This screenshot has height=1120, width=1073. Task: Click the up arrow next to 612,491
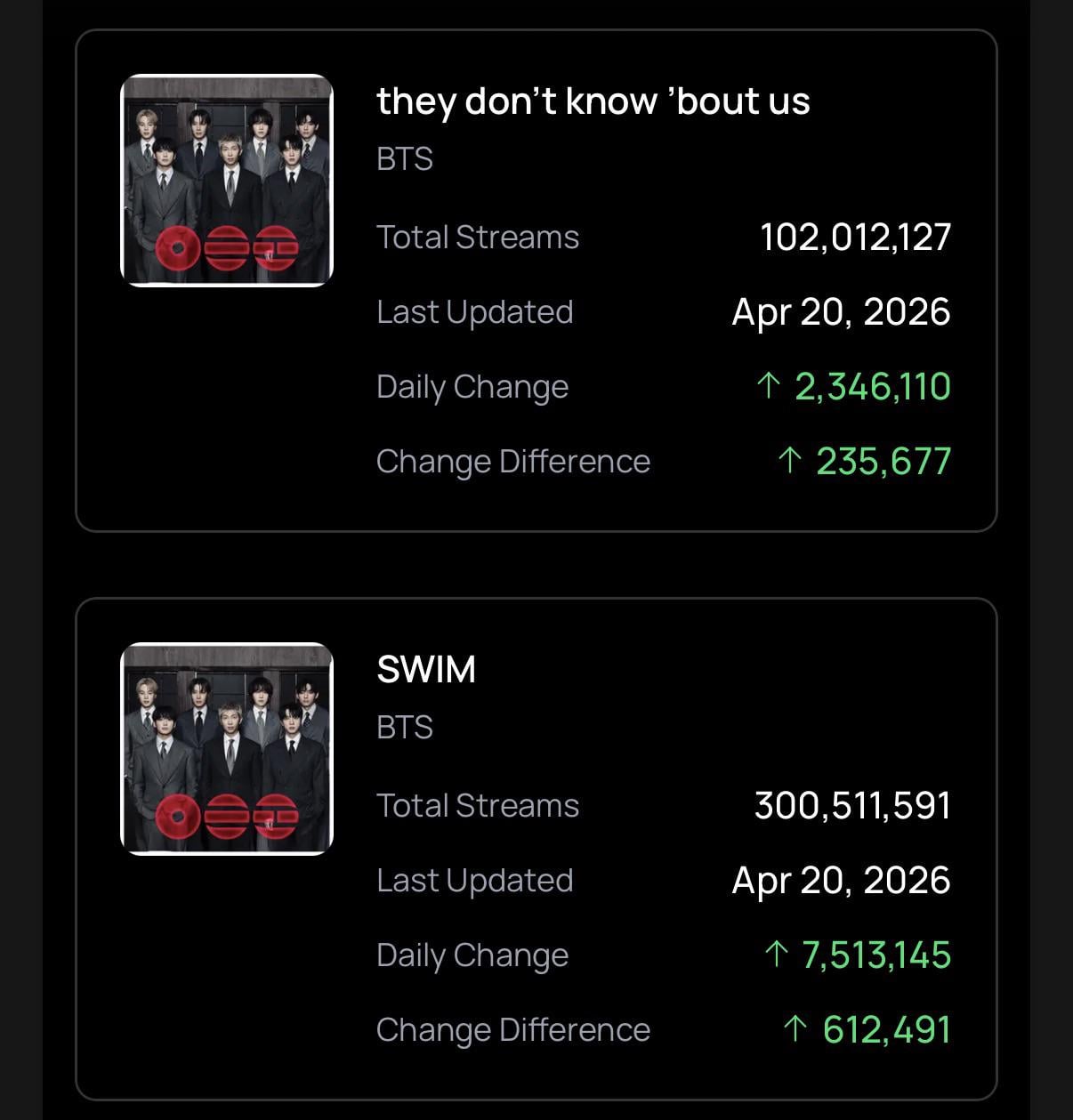pyautogui.click(x=798, y=1029)
